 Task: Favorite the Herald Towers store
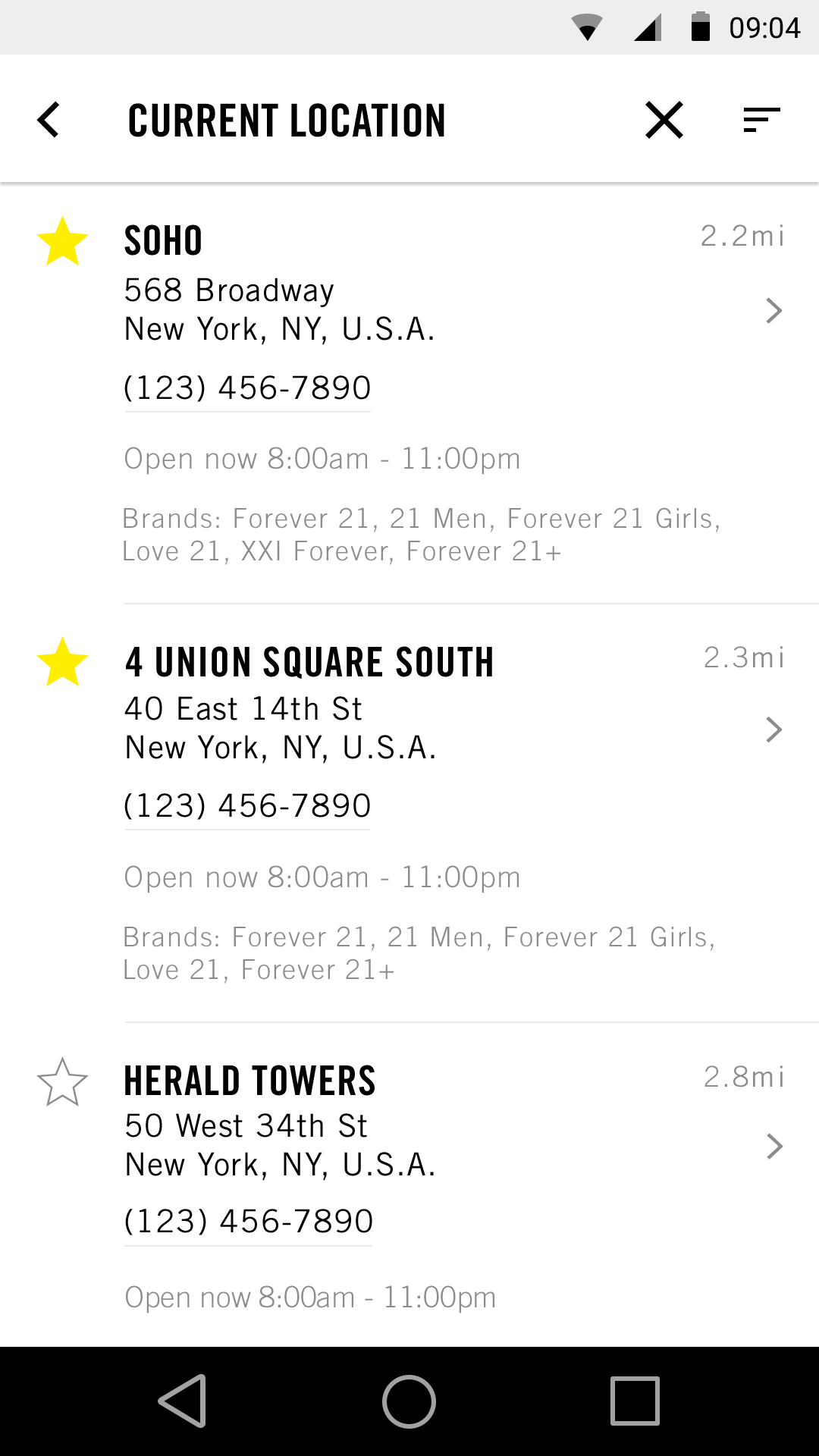coord(62,1082)
